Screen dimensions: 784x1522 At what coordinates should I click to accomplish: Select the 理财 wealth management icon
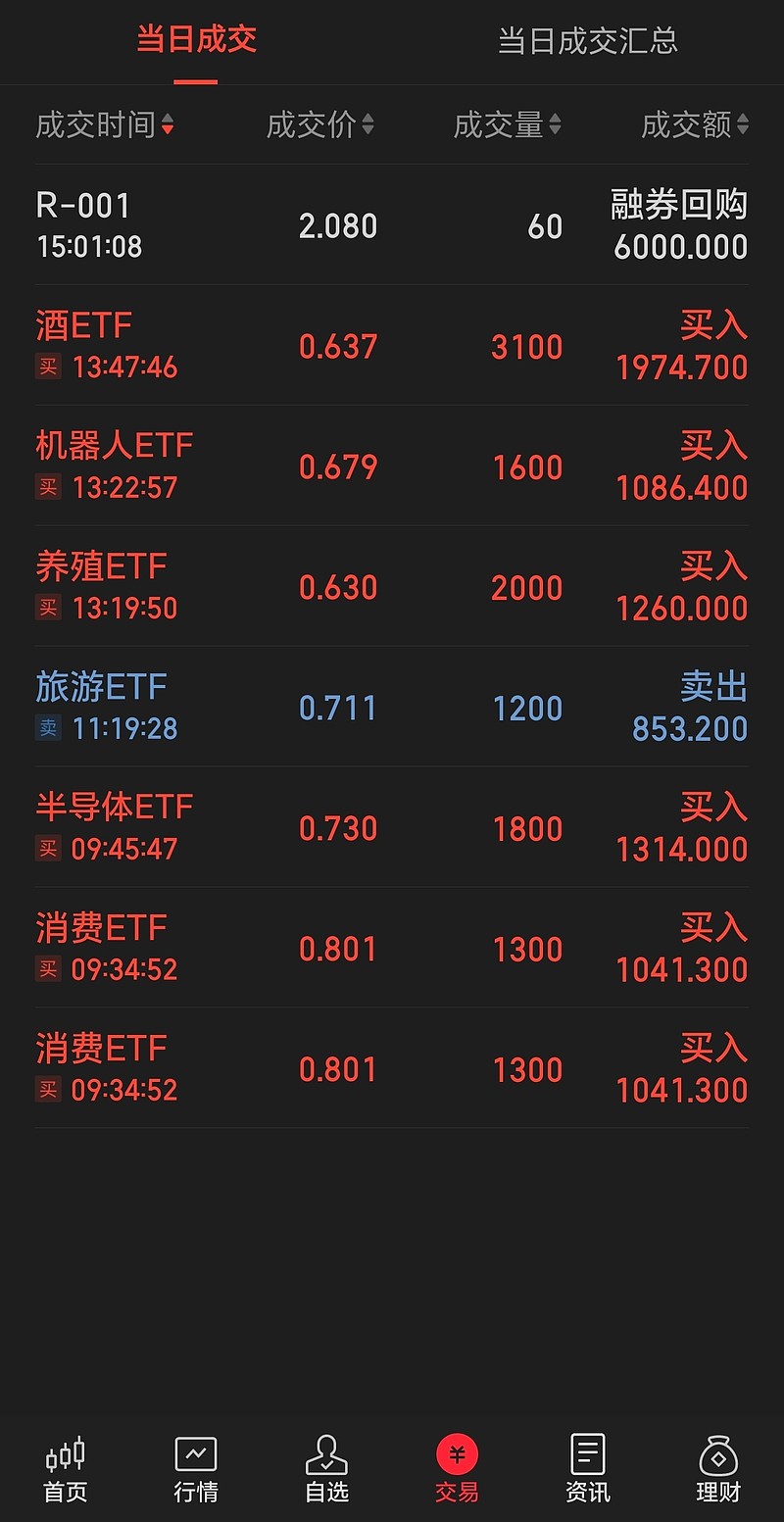(720, 1468)
